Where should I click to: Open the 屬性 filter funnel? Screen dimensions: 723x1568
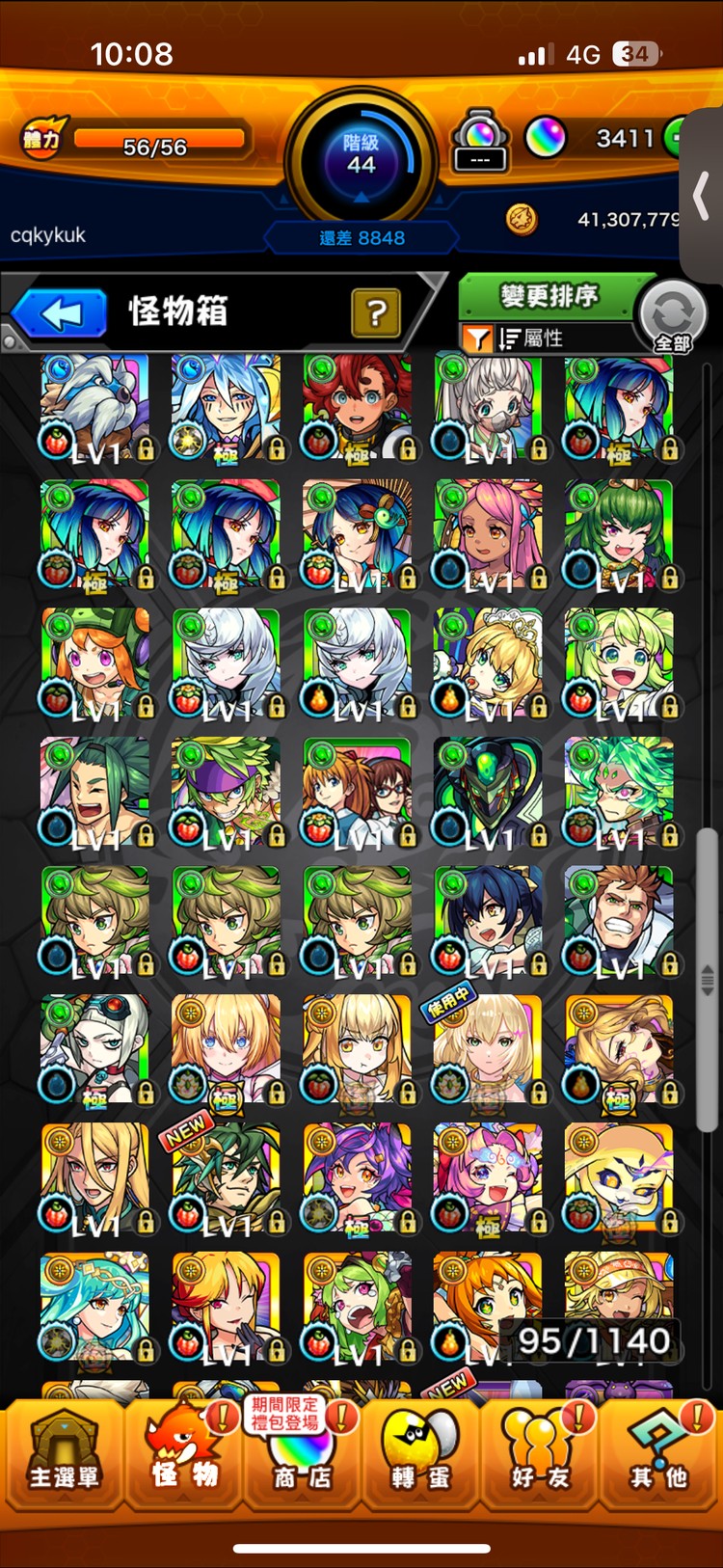click(x=477, y=338)
